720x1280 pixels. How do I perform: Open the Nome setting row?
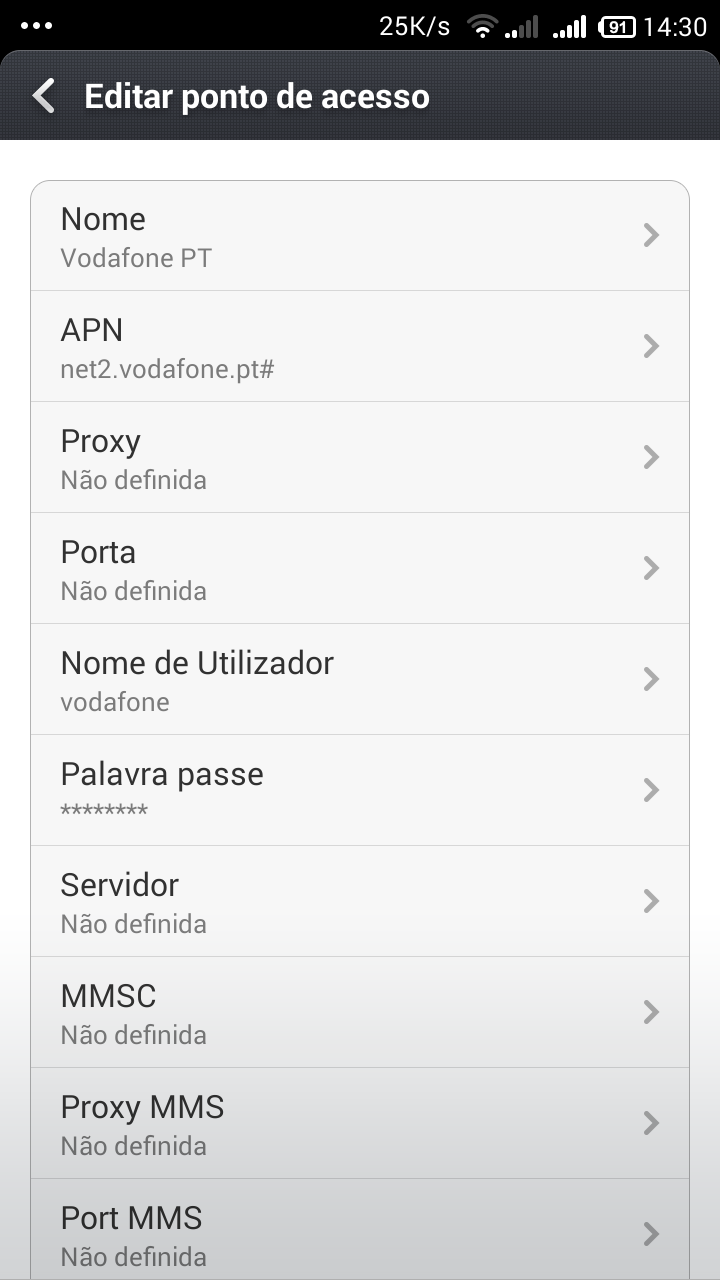coord(360,236)
